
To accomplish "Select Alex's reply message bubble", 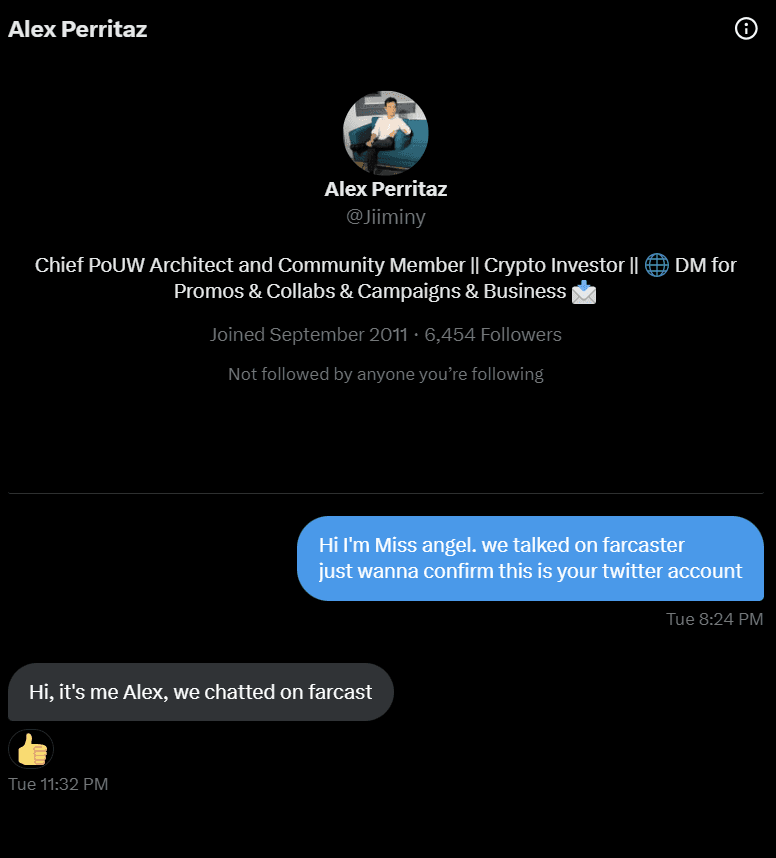I will point(200,692).
